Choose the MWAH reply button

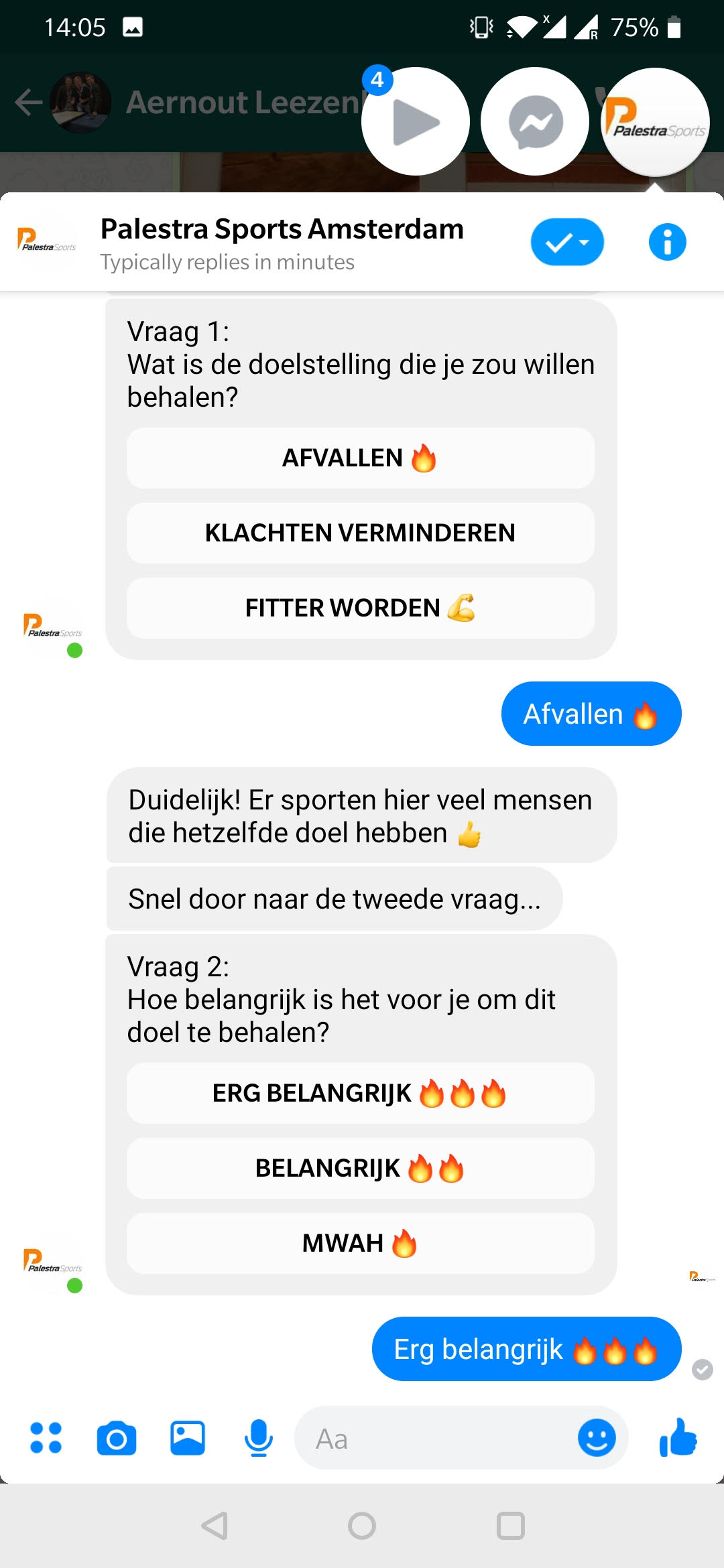(360, 1244)
